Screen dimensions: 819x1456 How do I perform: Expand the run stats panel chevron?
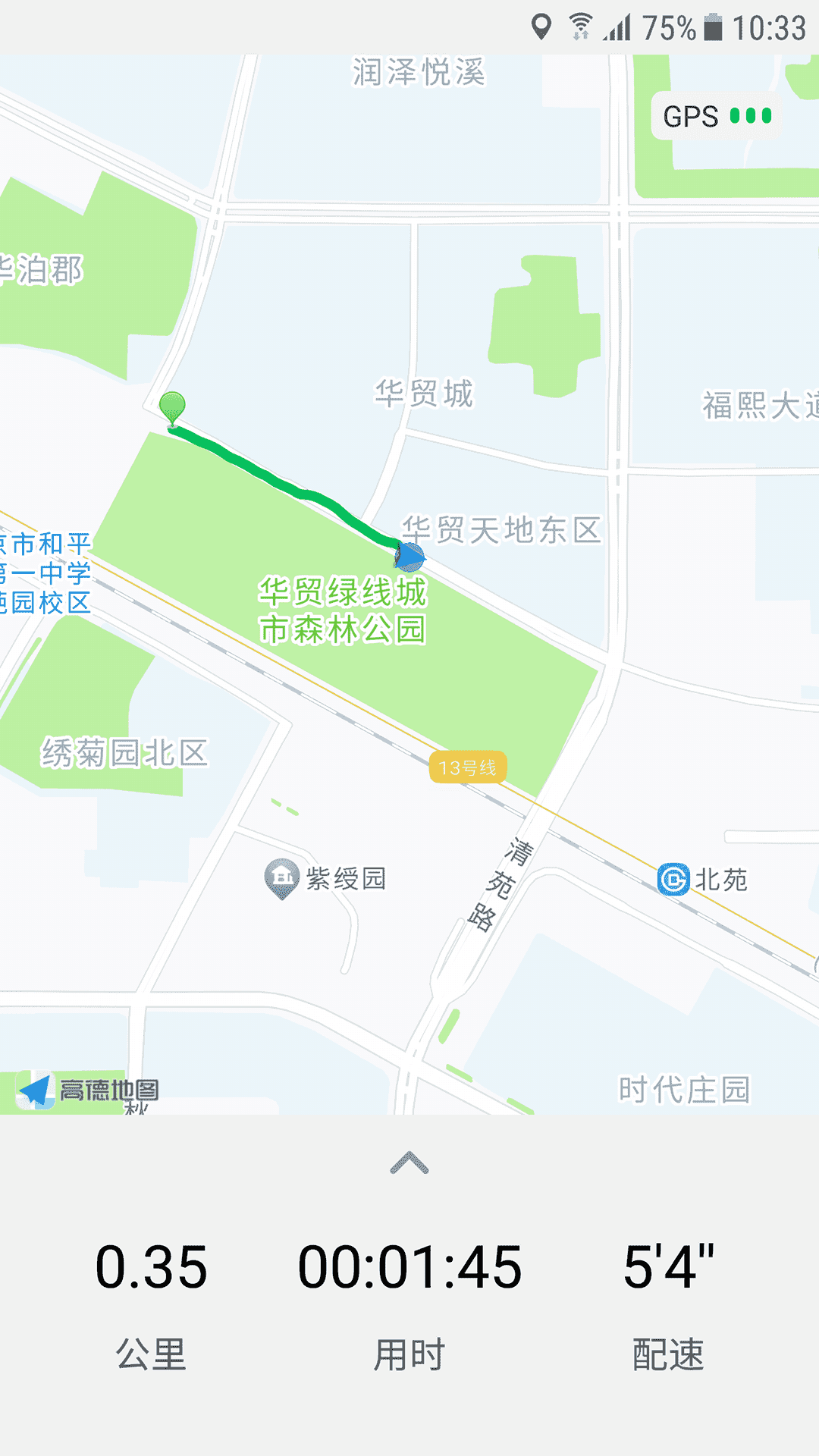pos(409,1163)
